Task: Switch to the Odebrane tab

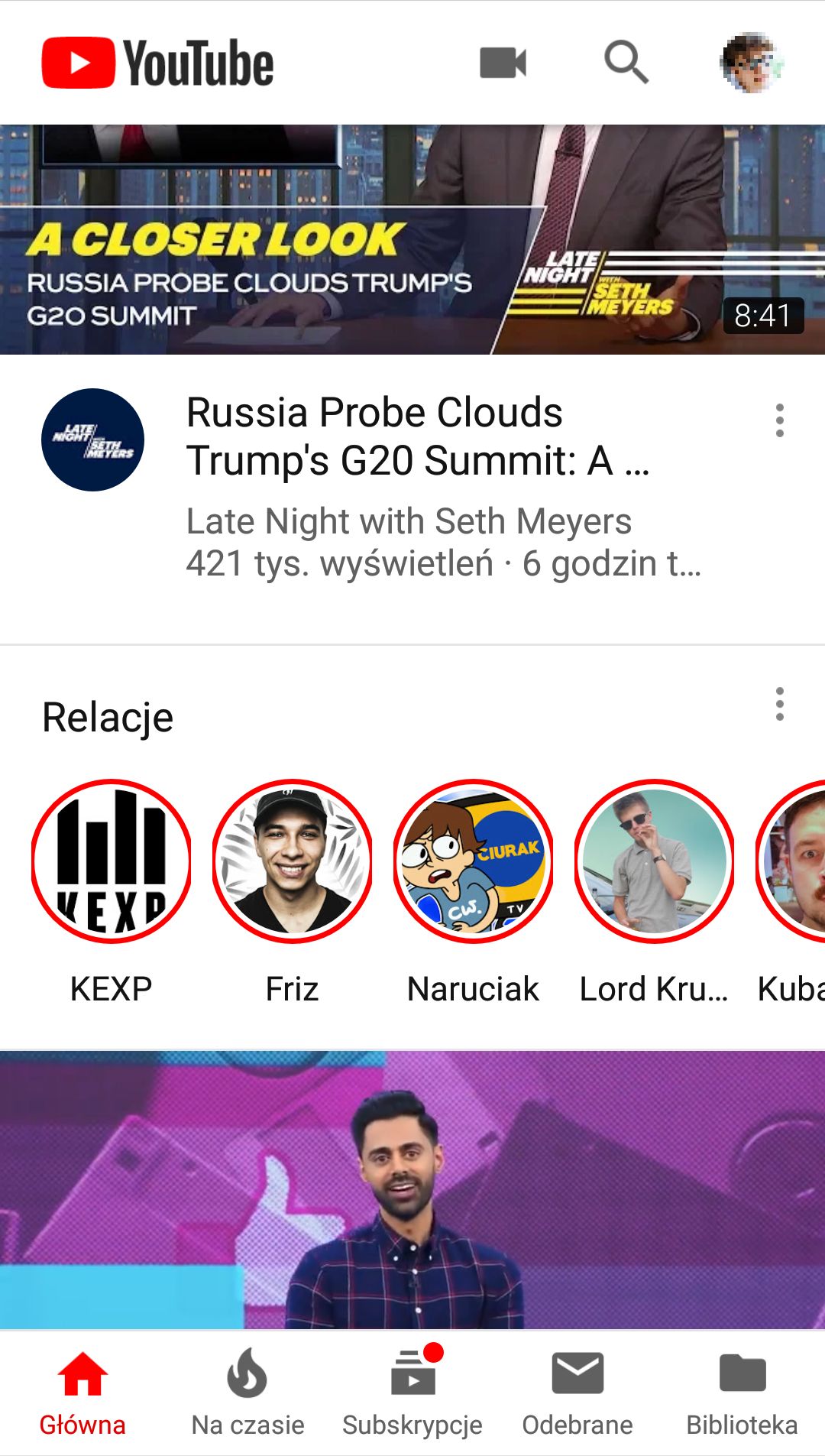Action: 577,1393
